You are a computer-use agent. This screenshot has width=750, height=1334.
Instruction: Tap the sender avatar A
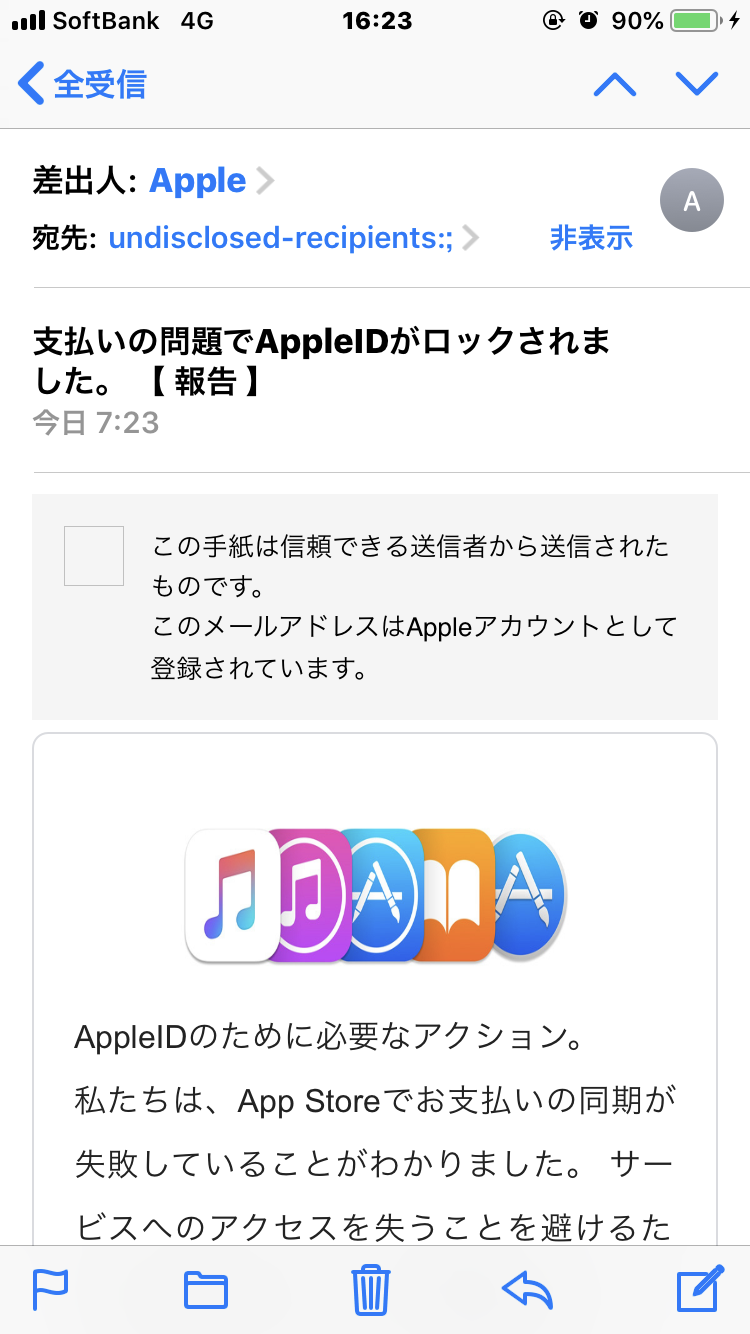pyautogui.click(x=691, y=202)
